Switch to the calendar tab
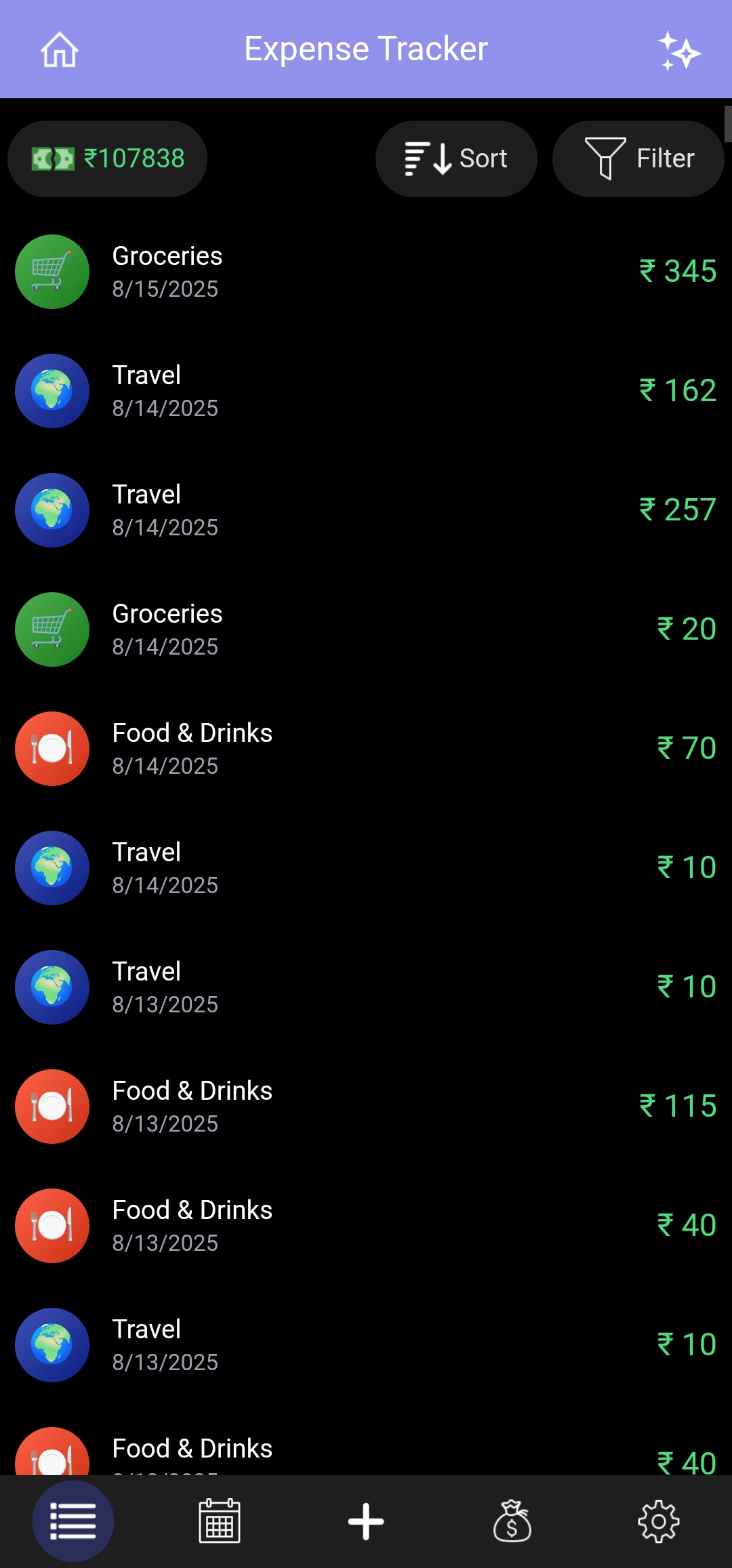732x1568 pixels. tap(219, 1521)
